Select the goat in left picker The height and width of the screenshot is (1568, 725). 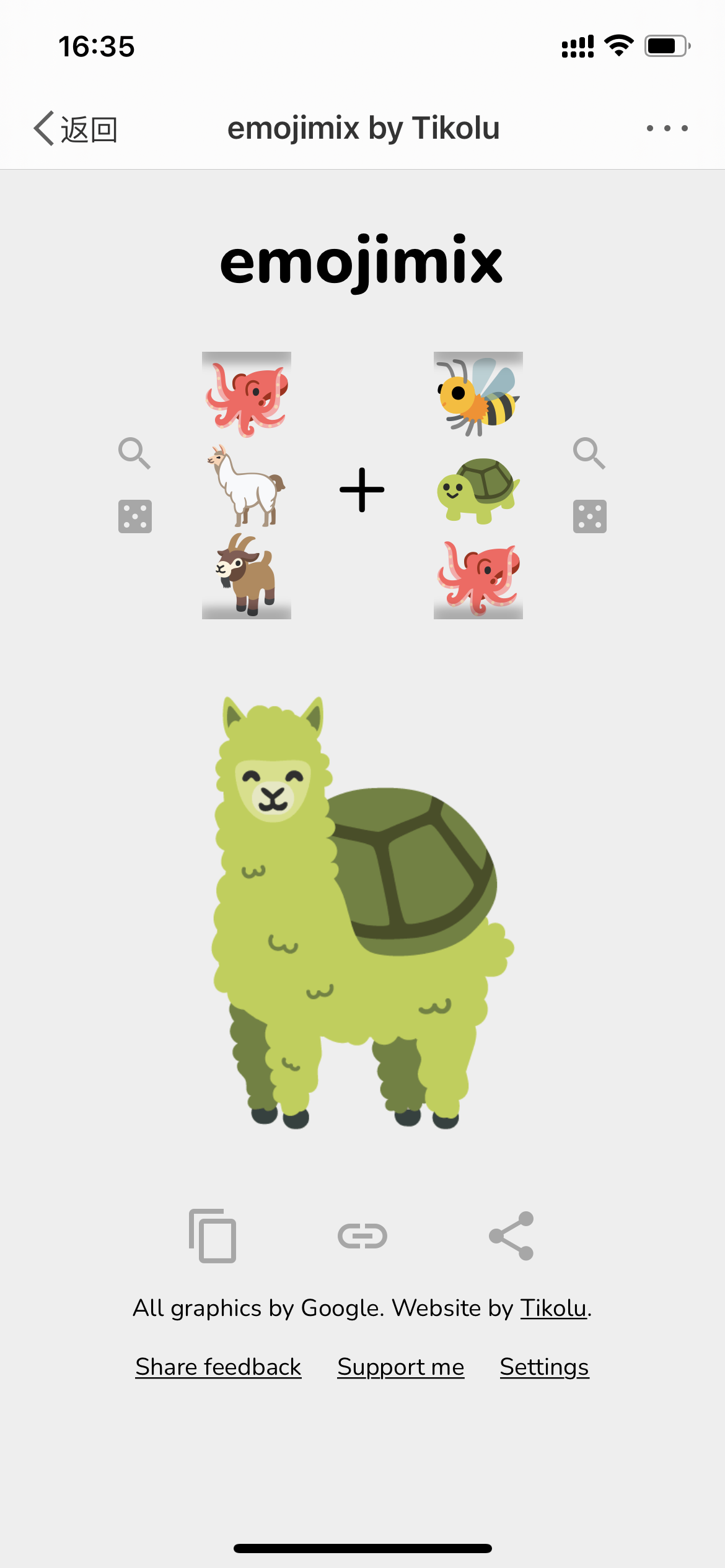247,574
